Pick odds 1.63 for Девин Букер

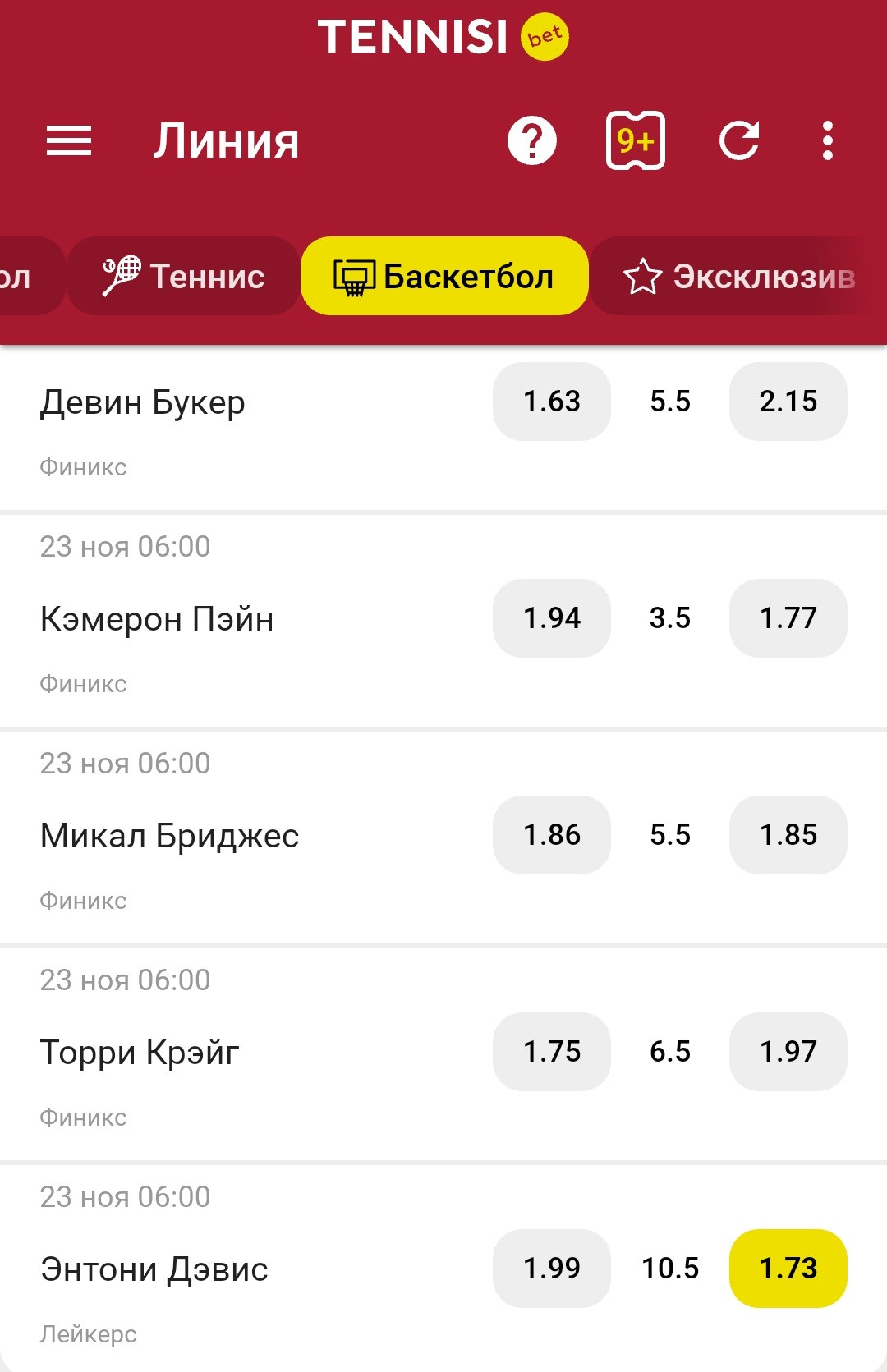pyautogui.click(x=552, y=402)
